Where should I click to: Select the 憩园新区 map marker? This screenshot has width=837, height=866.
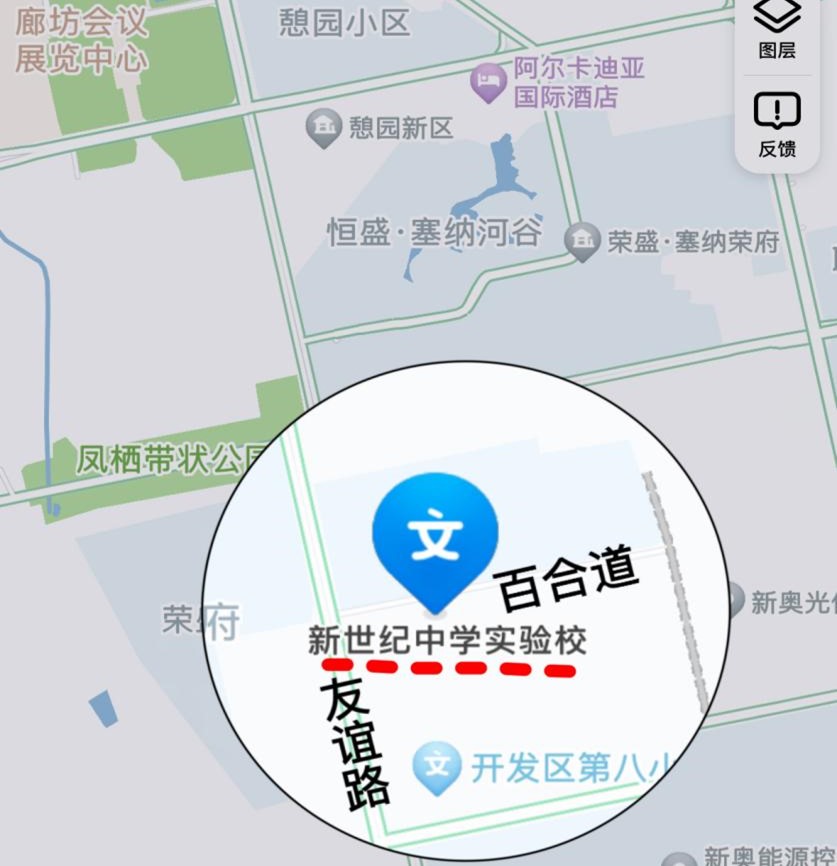323,128
